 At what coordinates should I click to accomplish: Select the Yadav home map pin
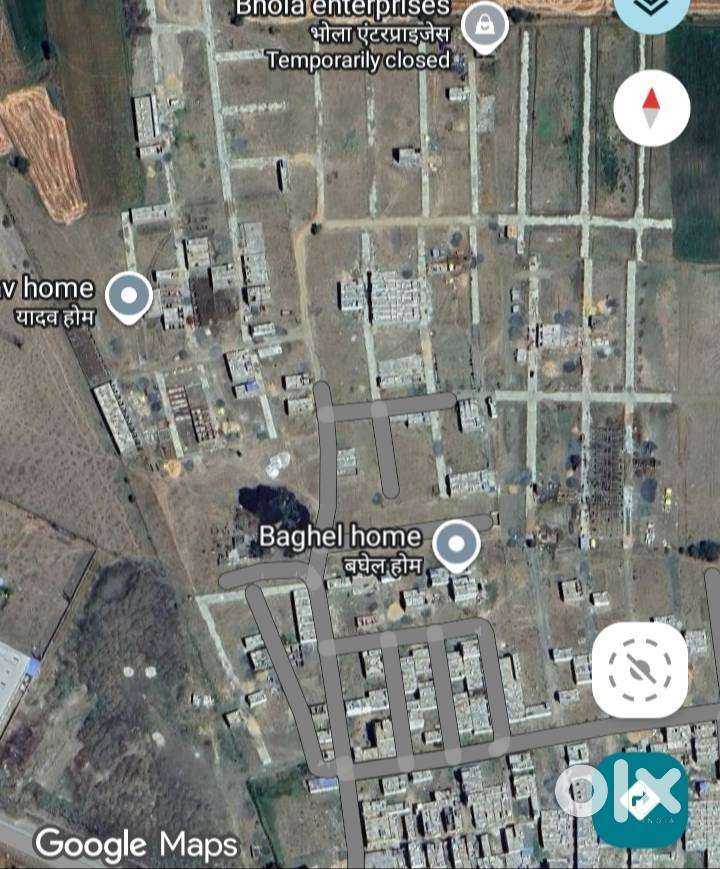click(129, 296)
